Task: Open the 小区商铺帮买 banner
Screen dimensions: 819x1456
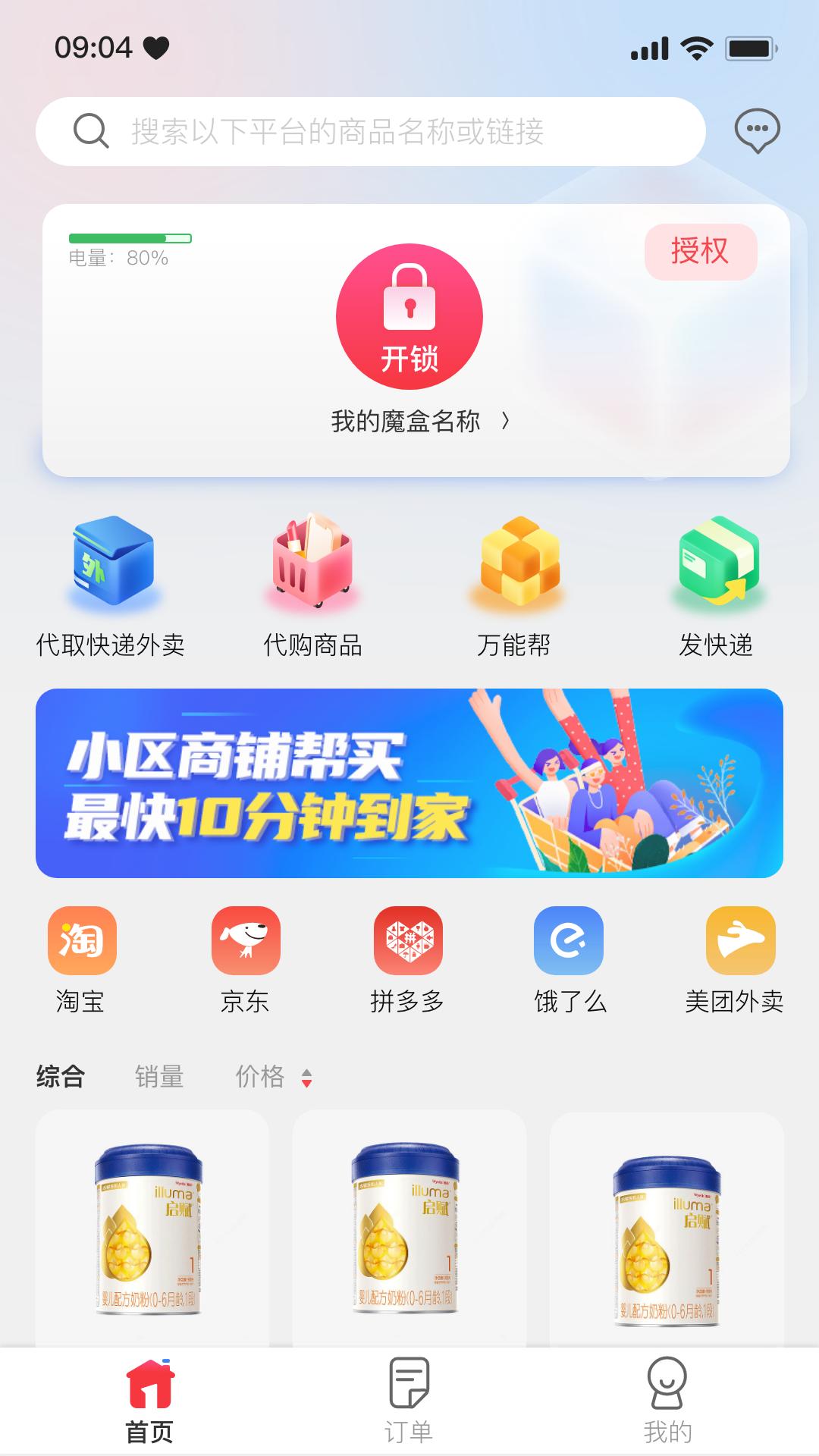Action: 409,783
